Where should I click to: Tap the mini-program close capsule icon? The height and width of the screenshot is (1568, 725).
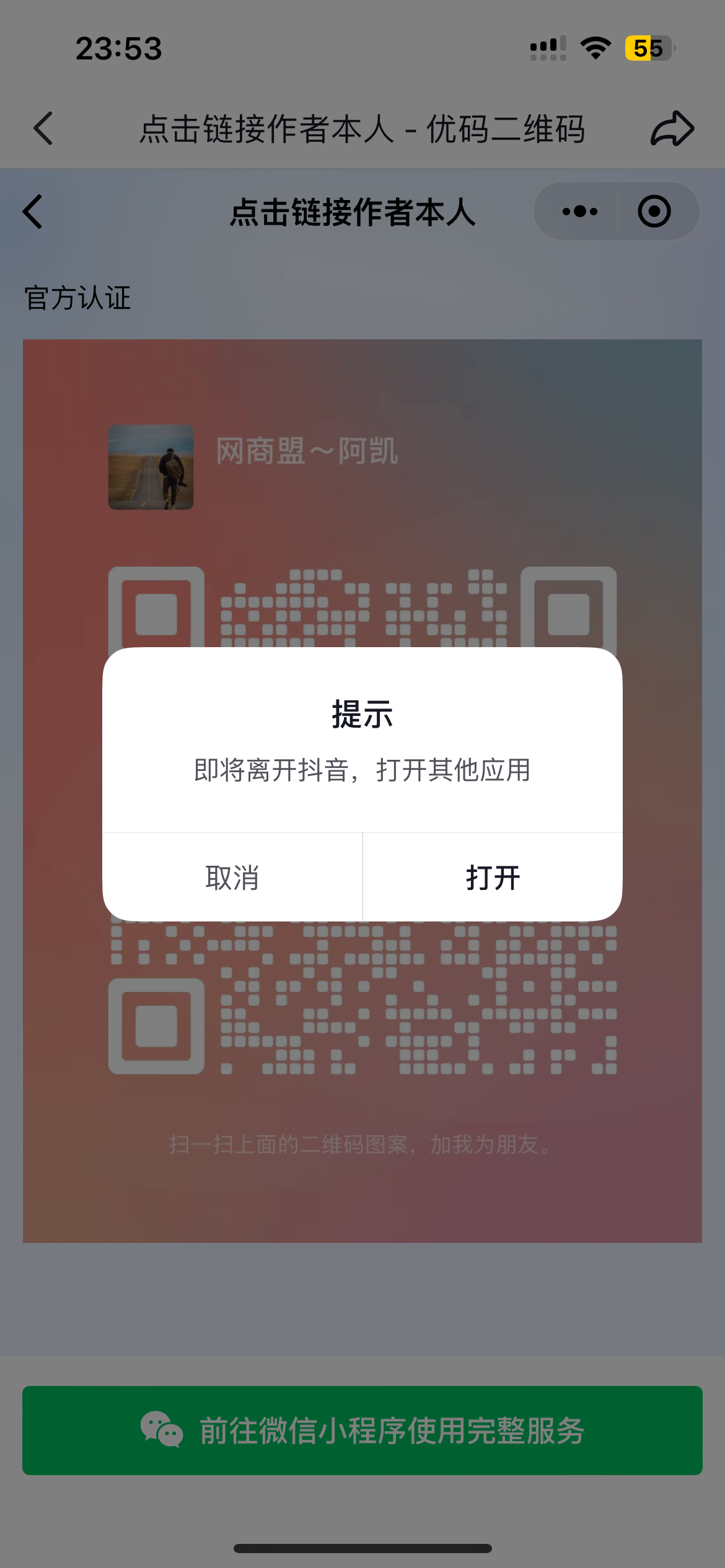point(654,211)
